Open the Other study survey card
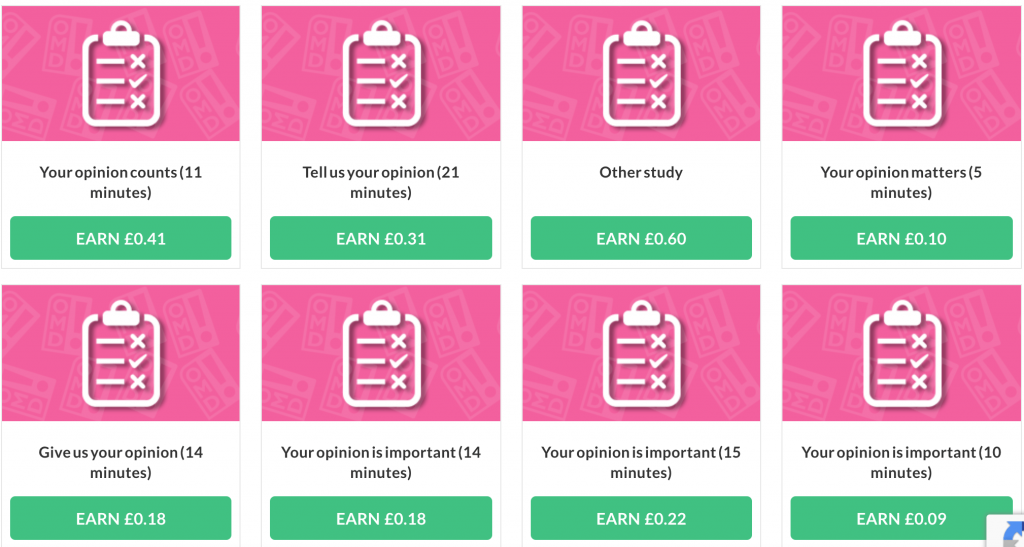This screenshot has height=547, width=1024. tap(641, 75)
